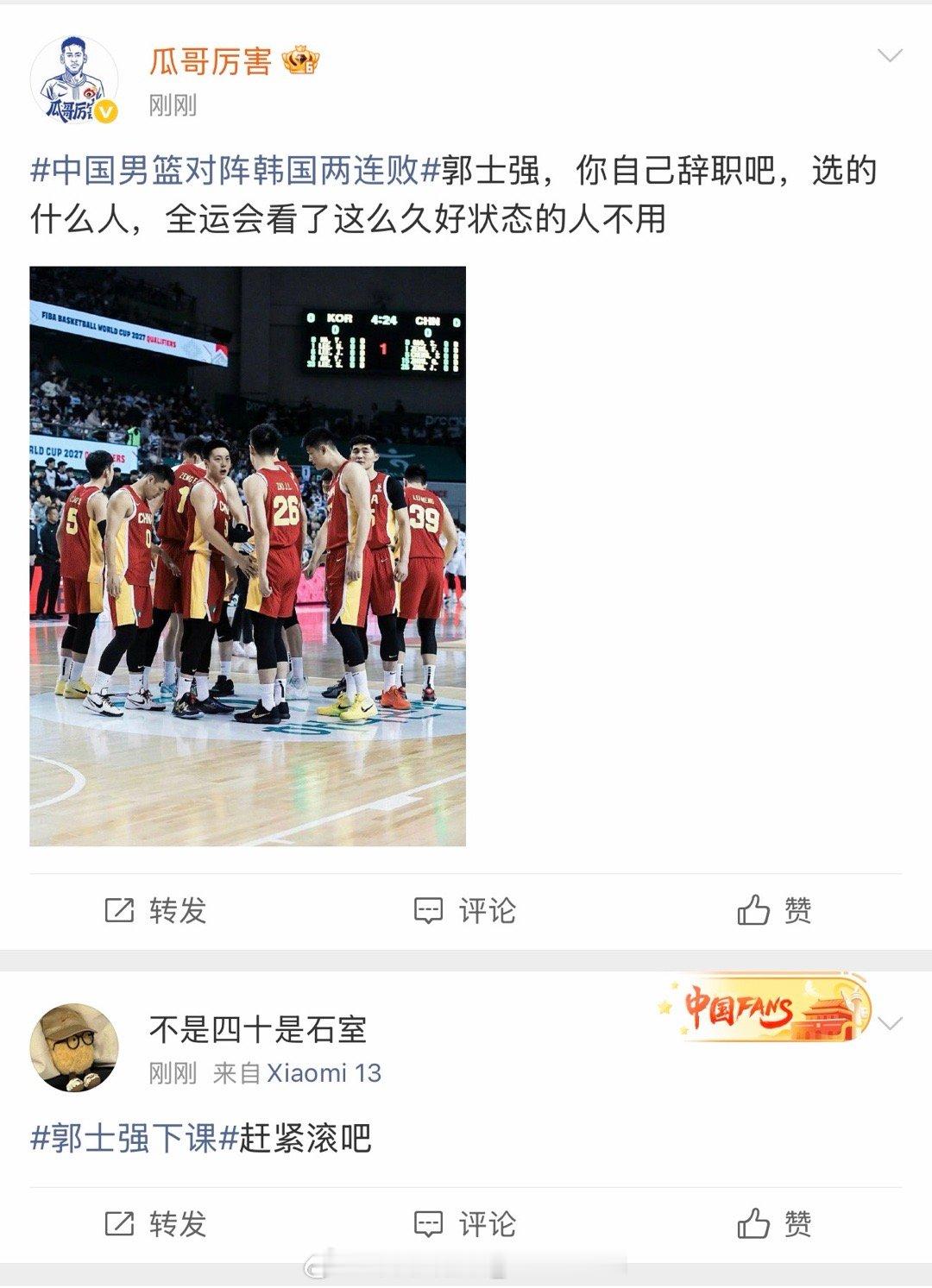Click the basketball team huddle photo
This screenshot has width=932, height=1288.
pos(249,561)
